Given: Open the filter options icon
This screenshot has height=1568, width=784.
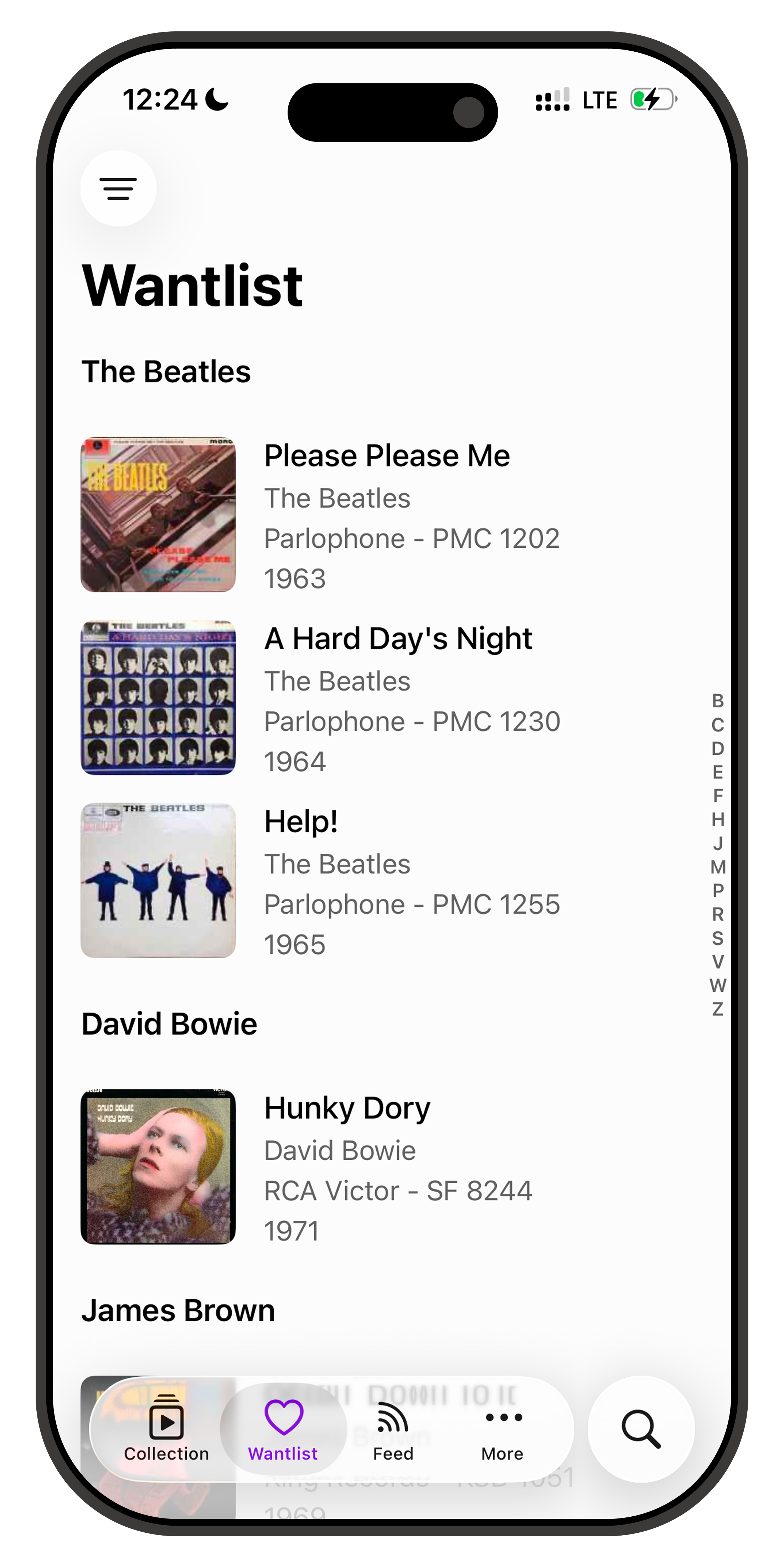Looking at the screenshot, I should point(118,189).
